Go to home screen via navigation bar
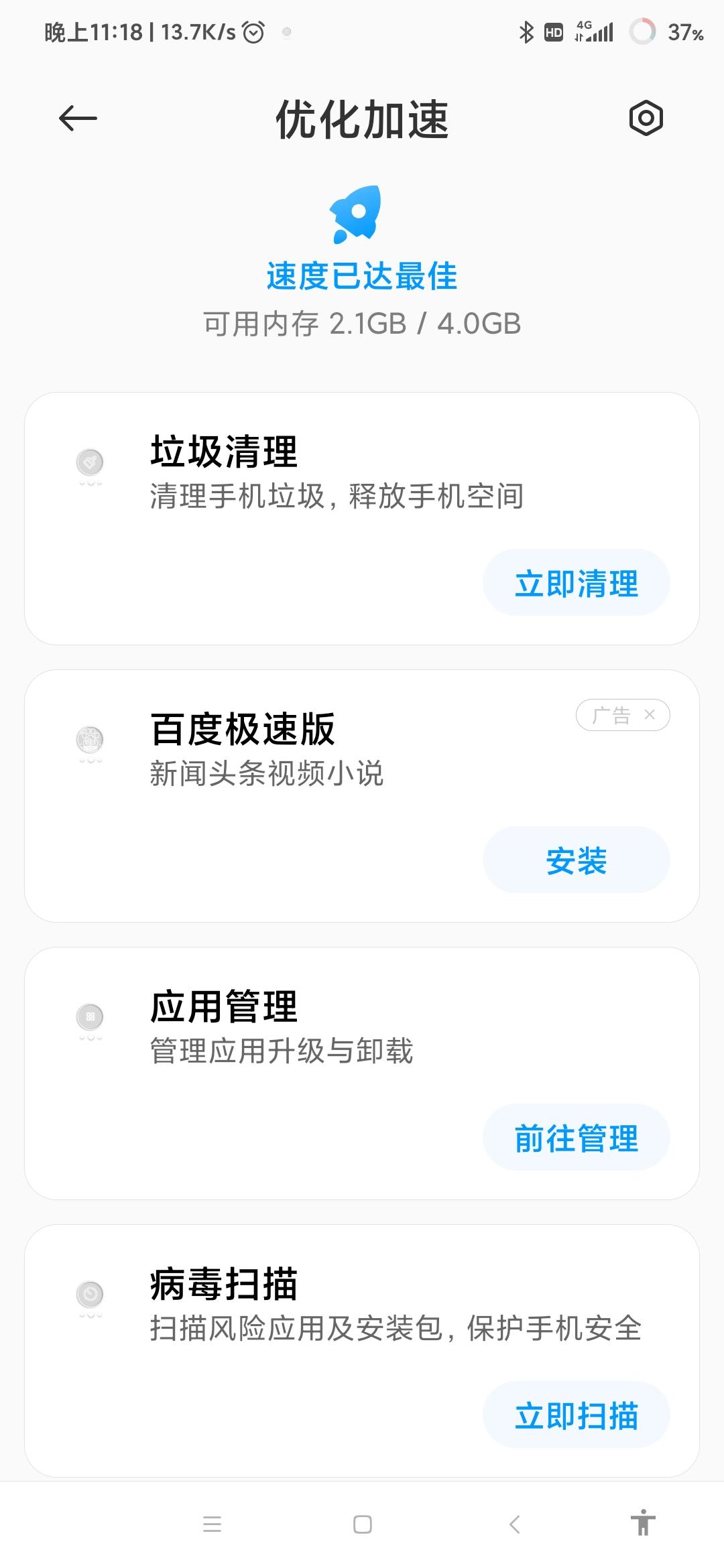This screenshot has height=1568, width=724. point(363,1524)
